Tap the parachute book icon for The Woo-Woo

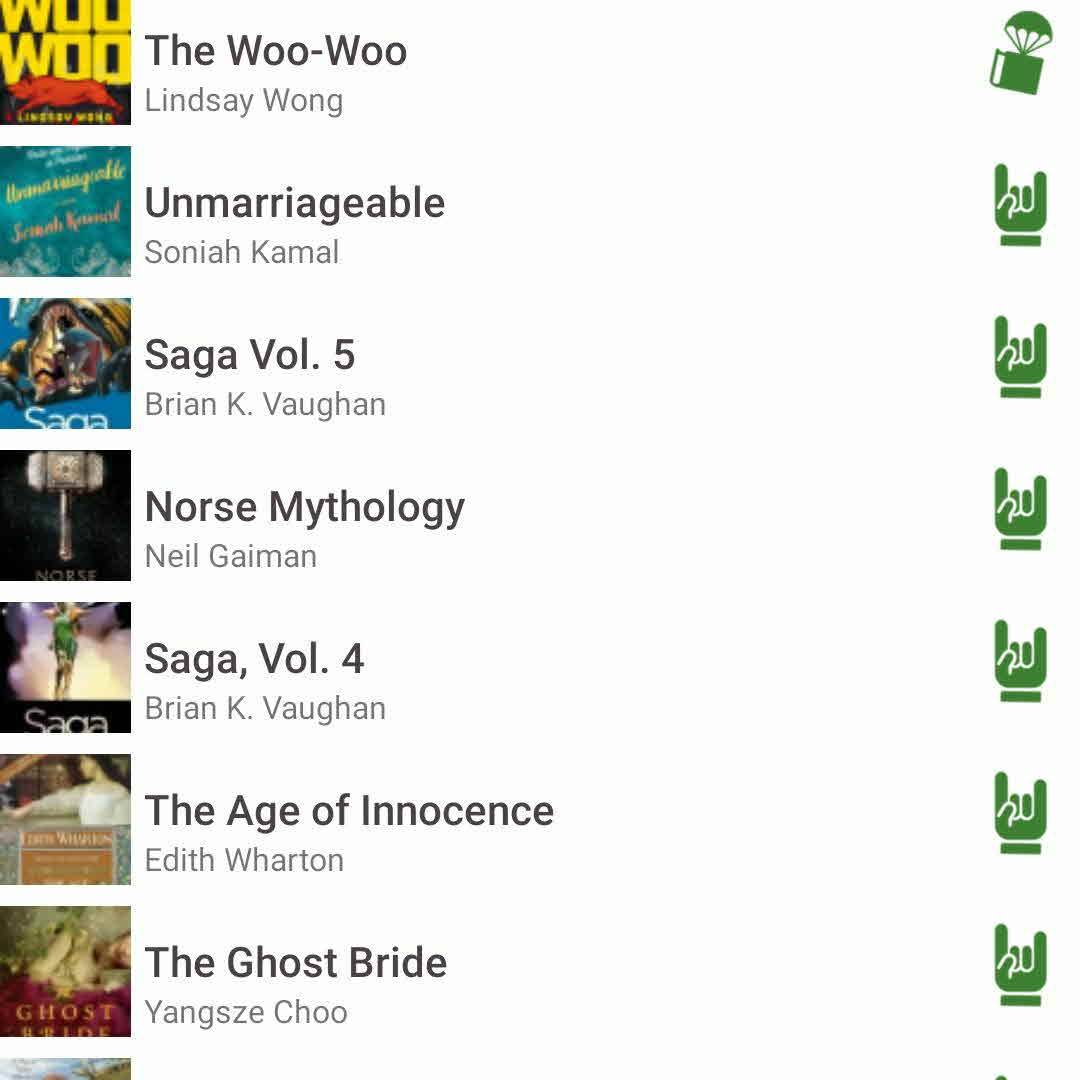click(x=1020, y=54)
